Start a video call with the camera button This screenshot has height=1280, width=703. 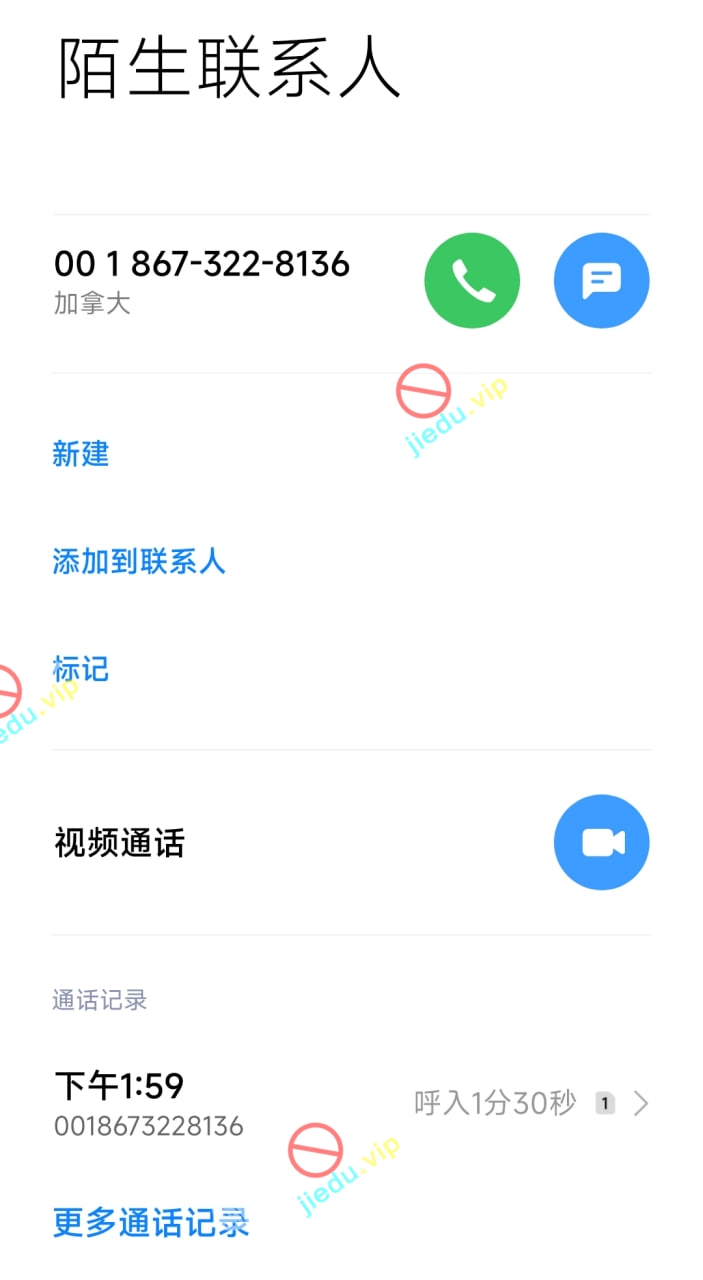[601, 842]
